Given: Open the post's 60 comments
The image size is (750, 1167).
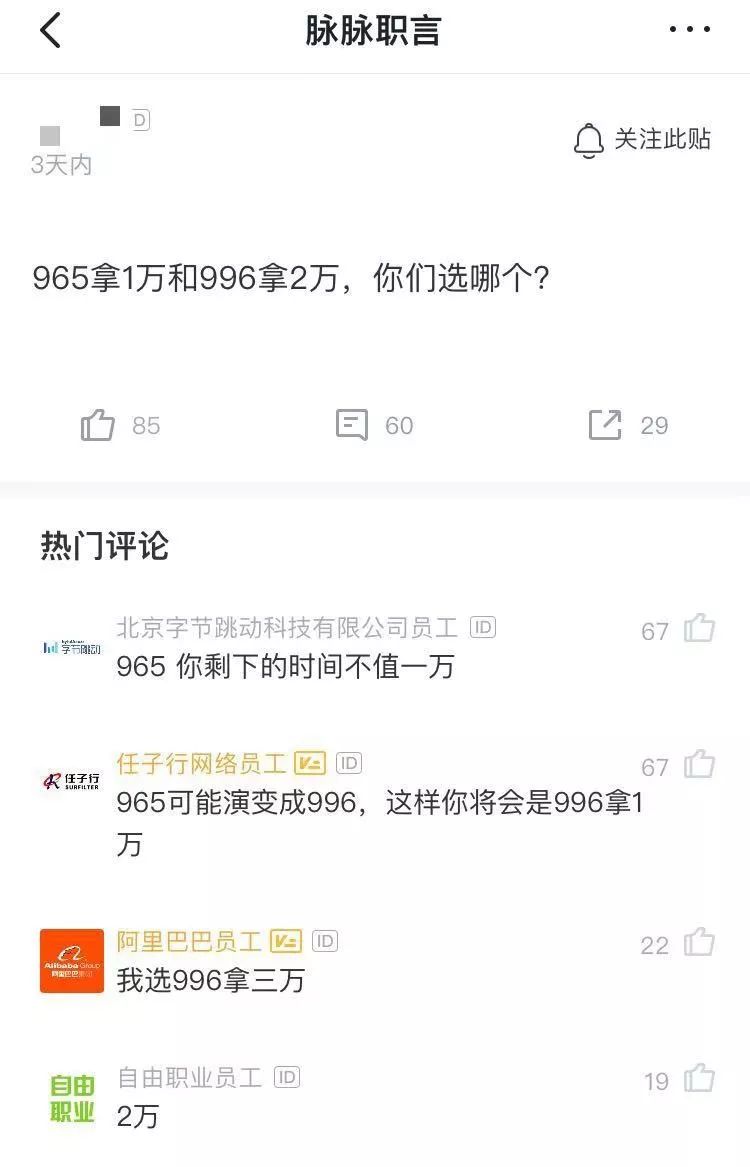Looking at the screenshot, I should click(x=352, y=425).
